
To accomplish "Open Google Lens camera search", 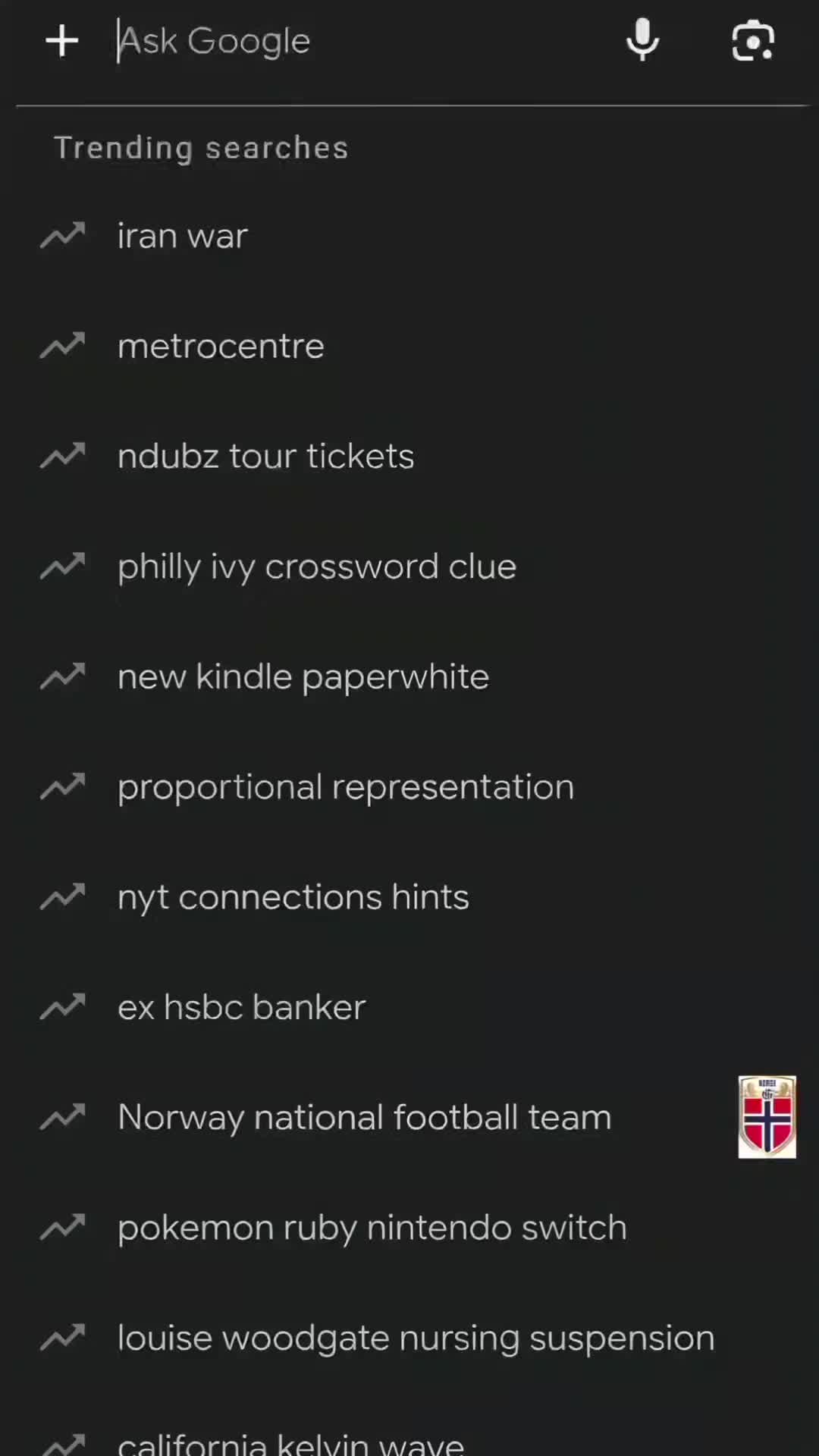I will pyautogui.click(x=753, y=41).
